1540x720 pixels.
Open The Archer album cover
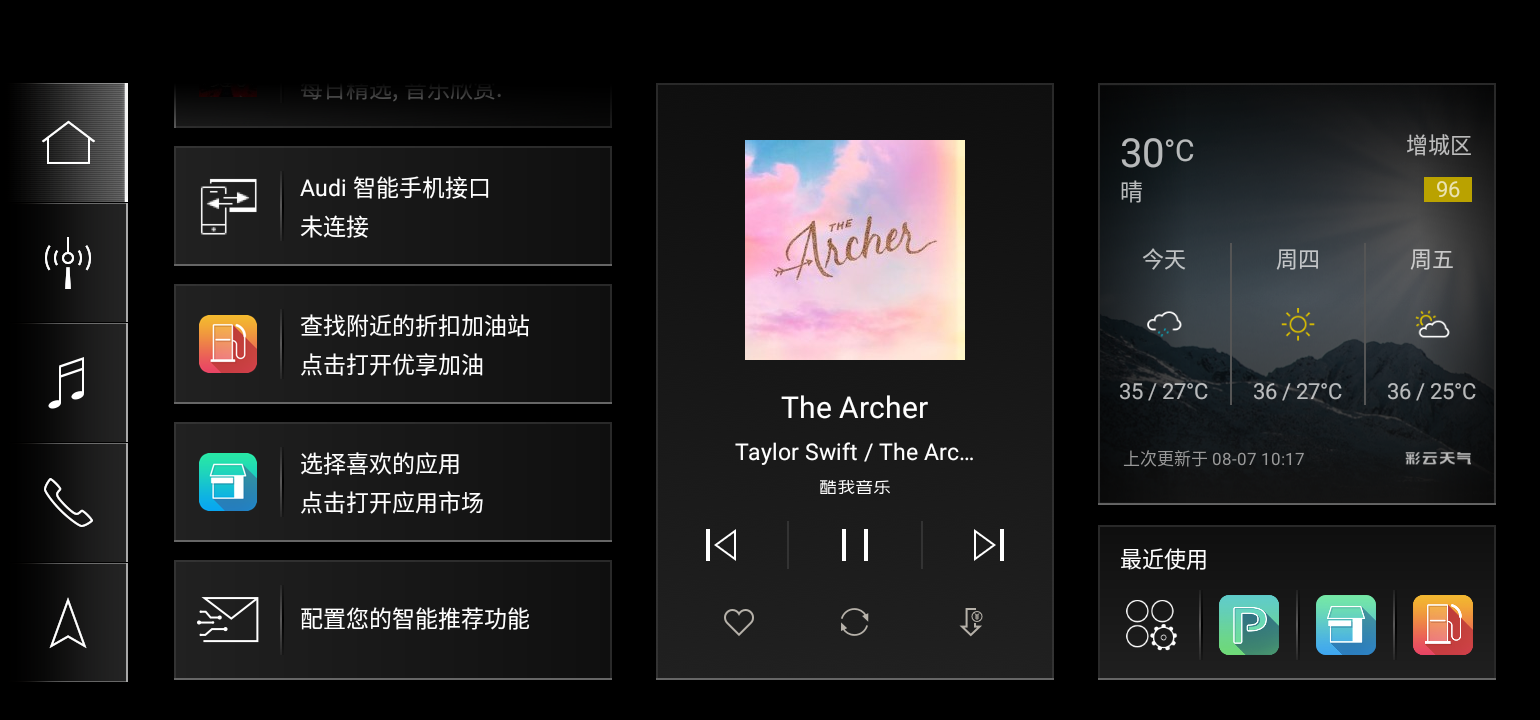[x=855, y=250]
